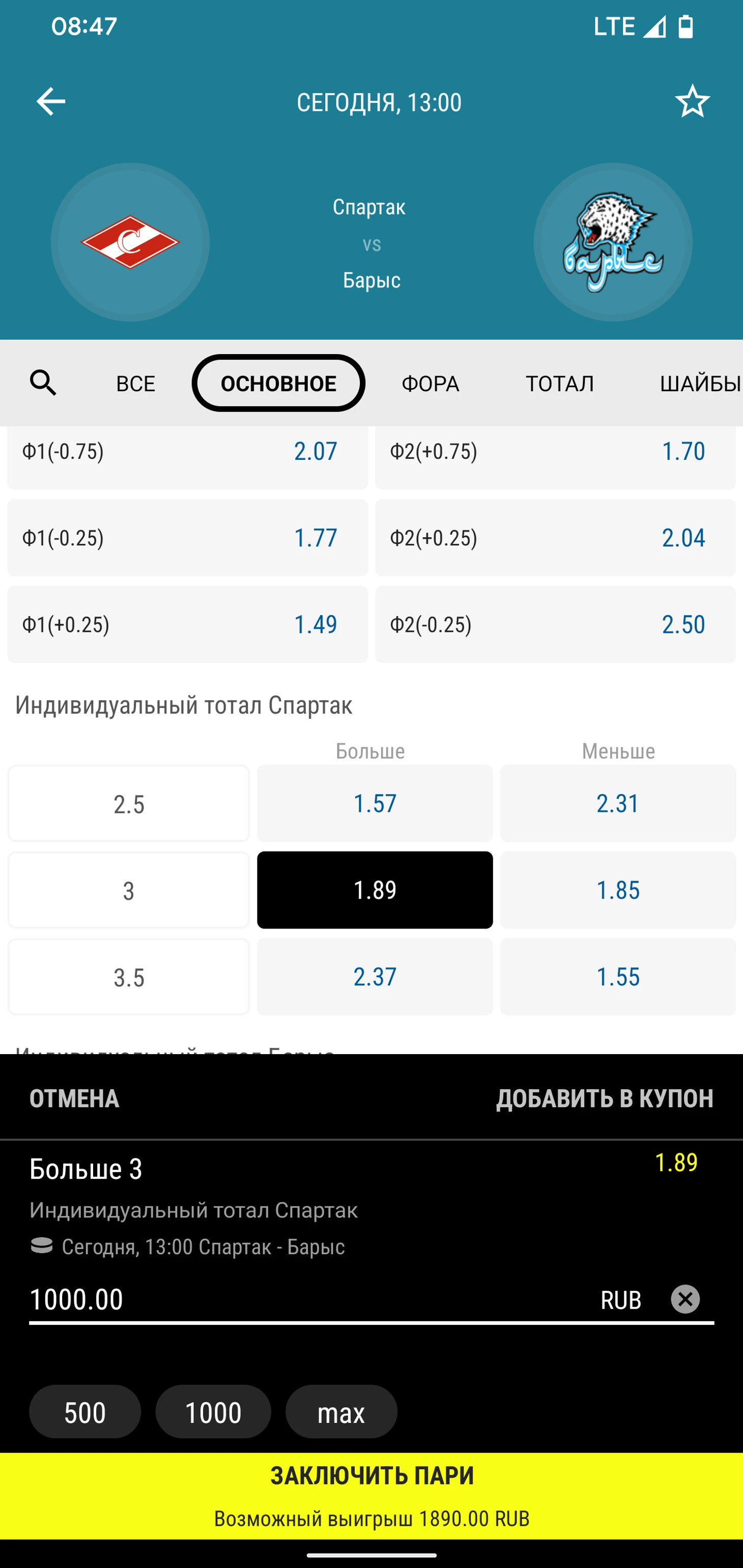
Task: Select Ф2(-0.25) odds 2.50
Action: click(555, 624)
